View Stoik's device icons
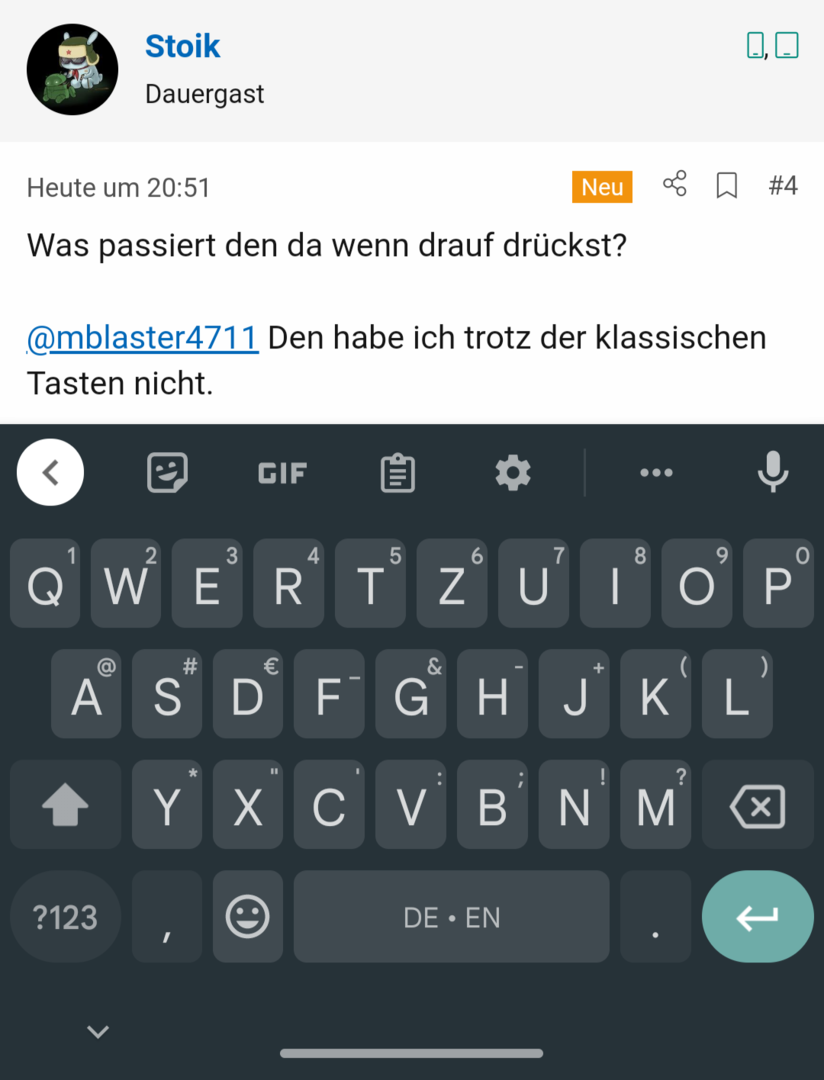 click(772, 45)
